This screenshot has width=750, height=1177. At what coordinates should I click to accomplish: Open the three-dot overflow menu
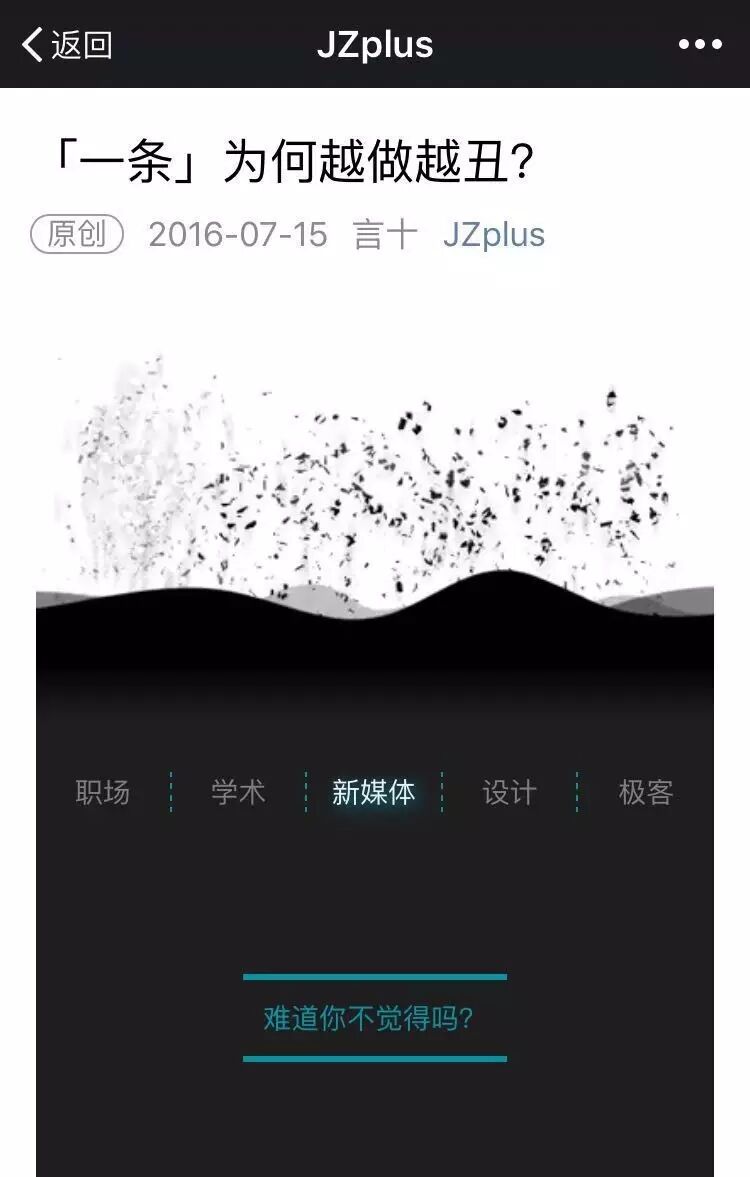[x=700, y=44]
